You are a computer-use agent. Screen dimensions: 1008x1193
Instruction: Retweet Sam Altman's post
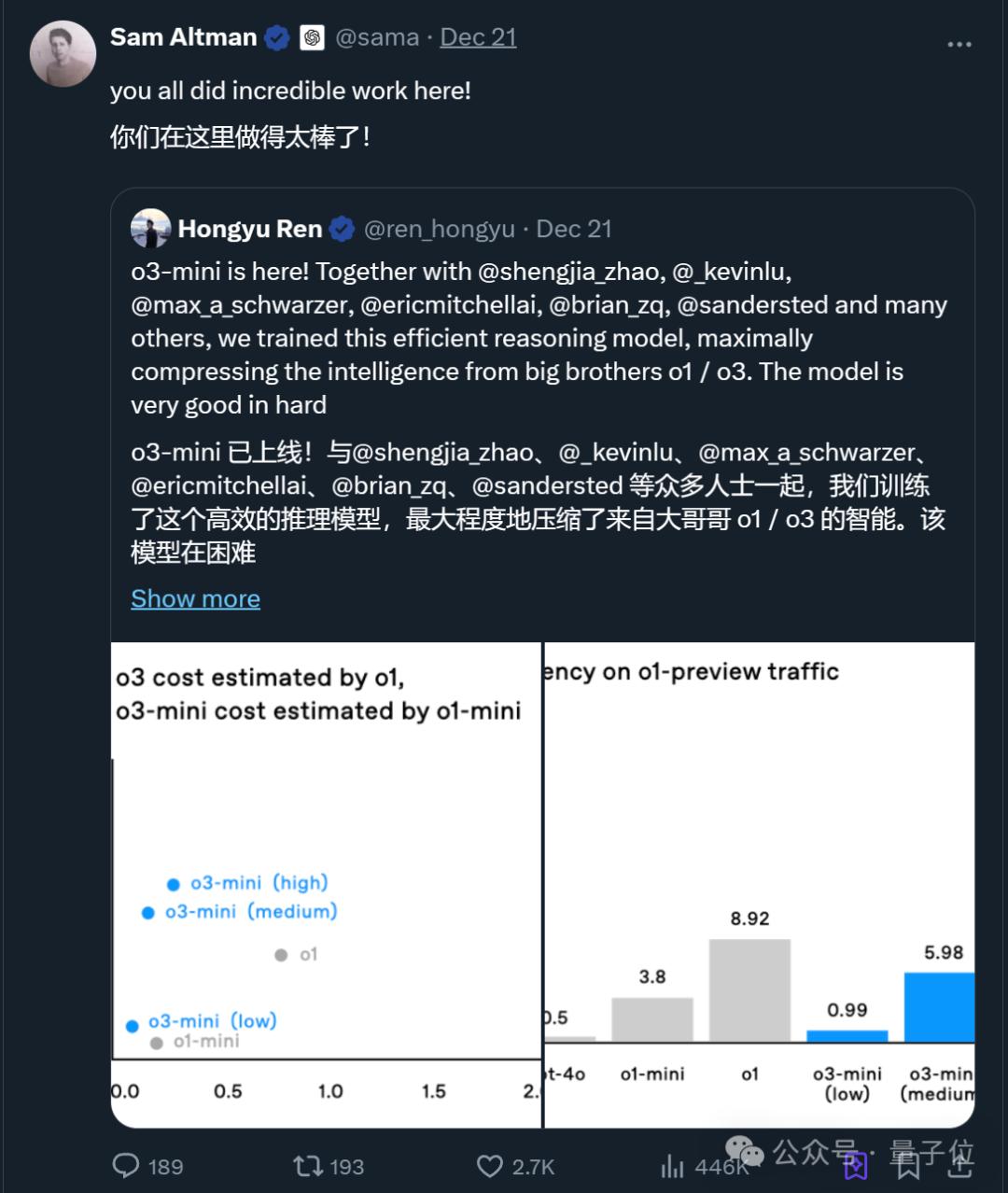307,1165
